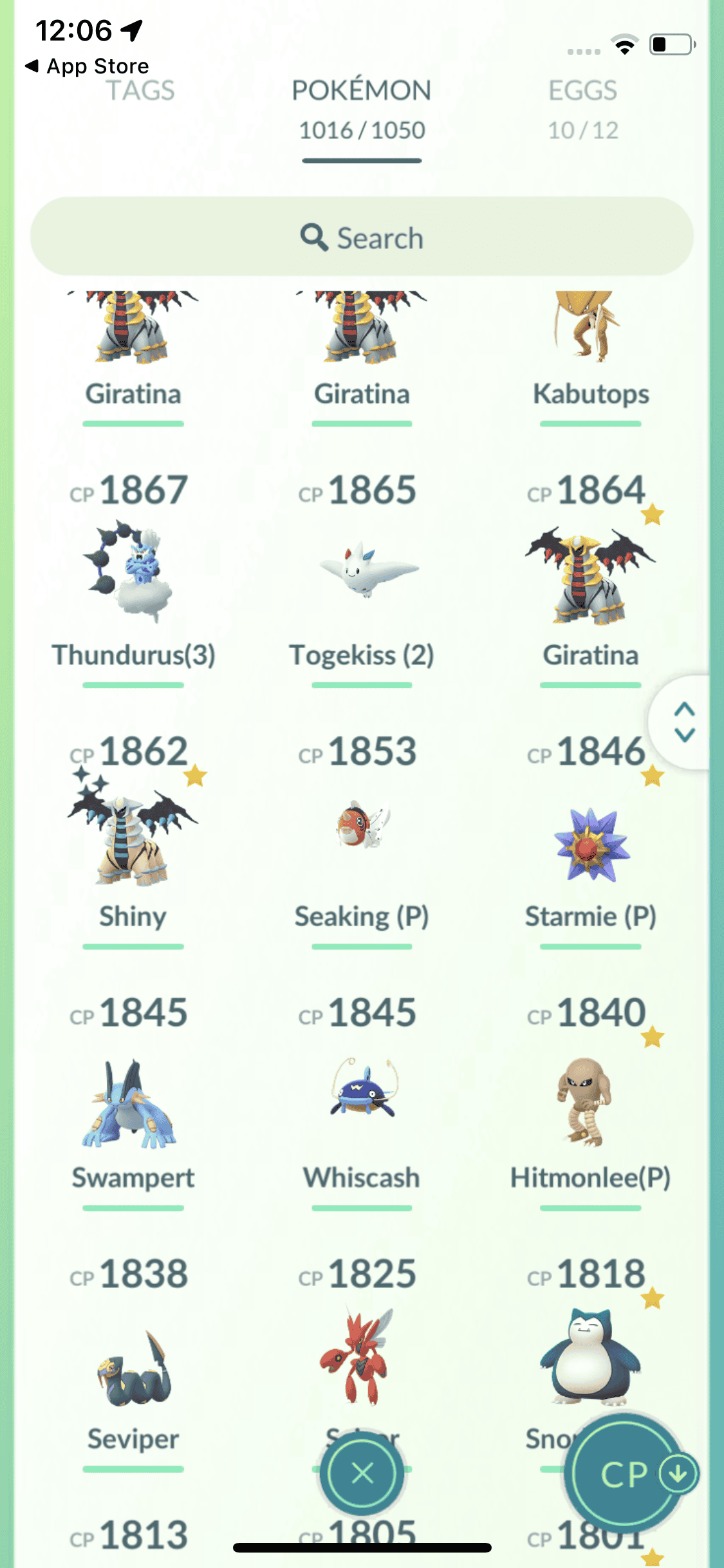The width and height of the screenshot is (724, 1568).
Task: Close the Pokémon storage screen
Action: coord(362,1473)
